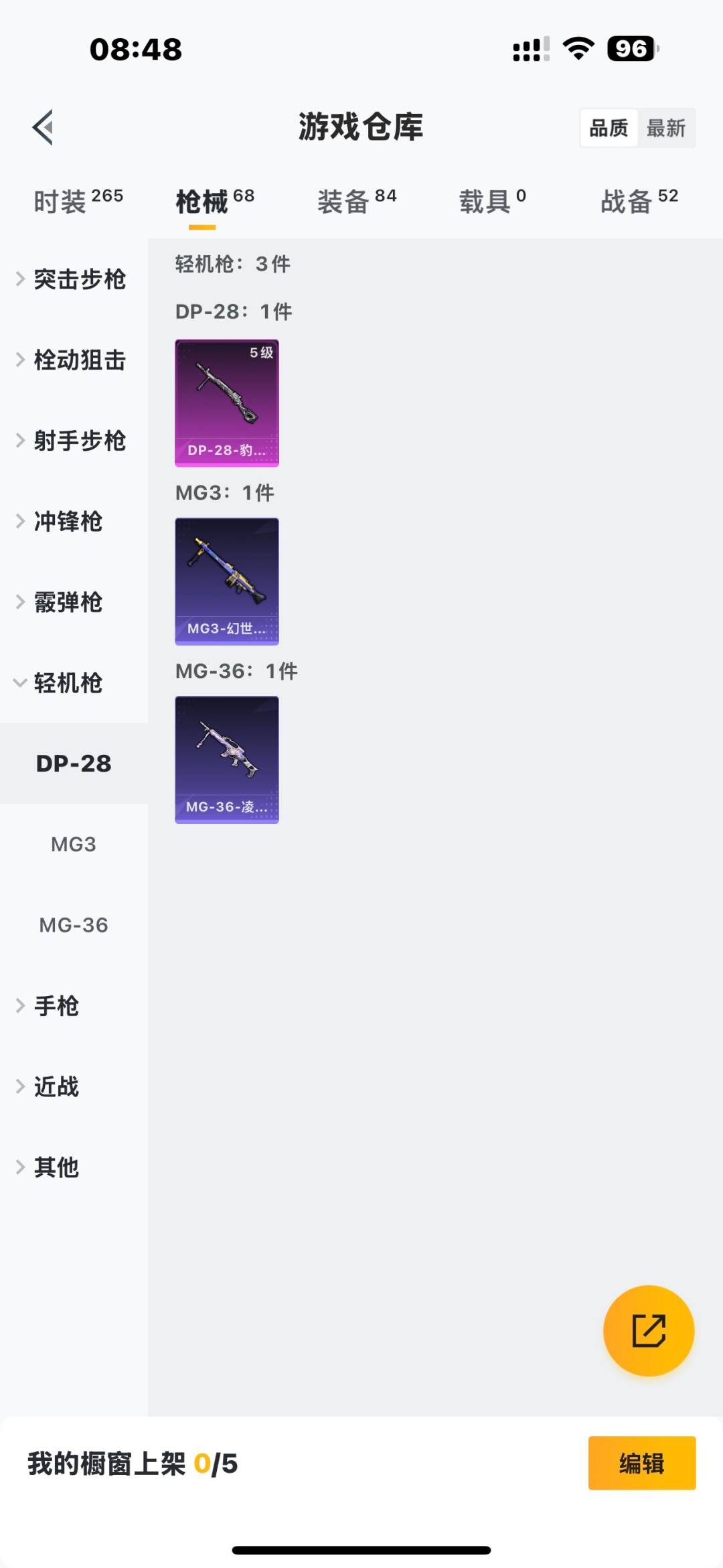This screenshot has height=1568, width=723.
Task: Expand the 冲锋枪 category
Action: 67,522
